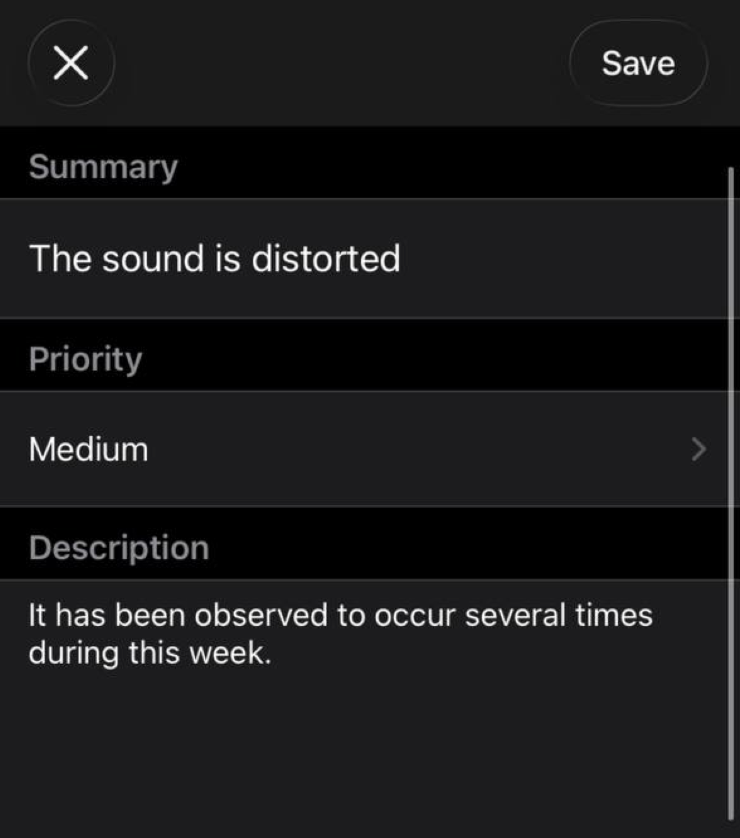Edit the Summary text field

tap(365, 259)
